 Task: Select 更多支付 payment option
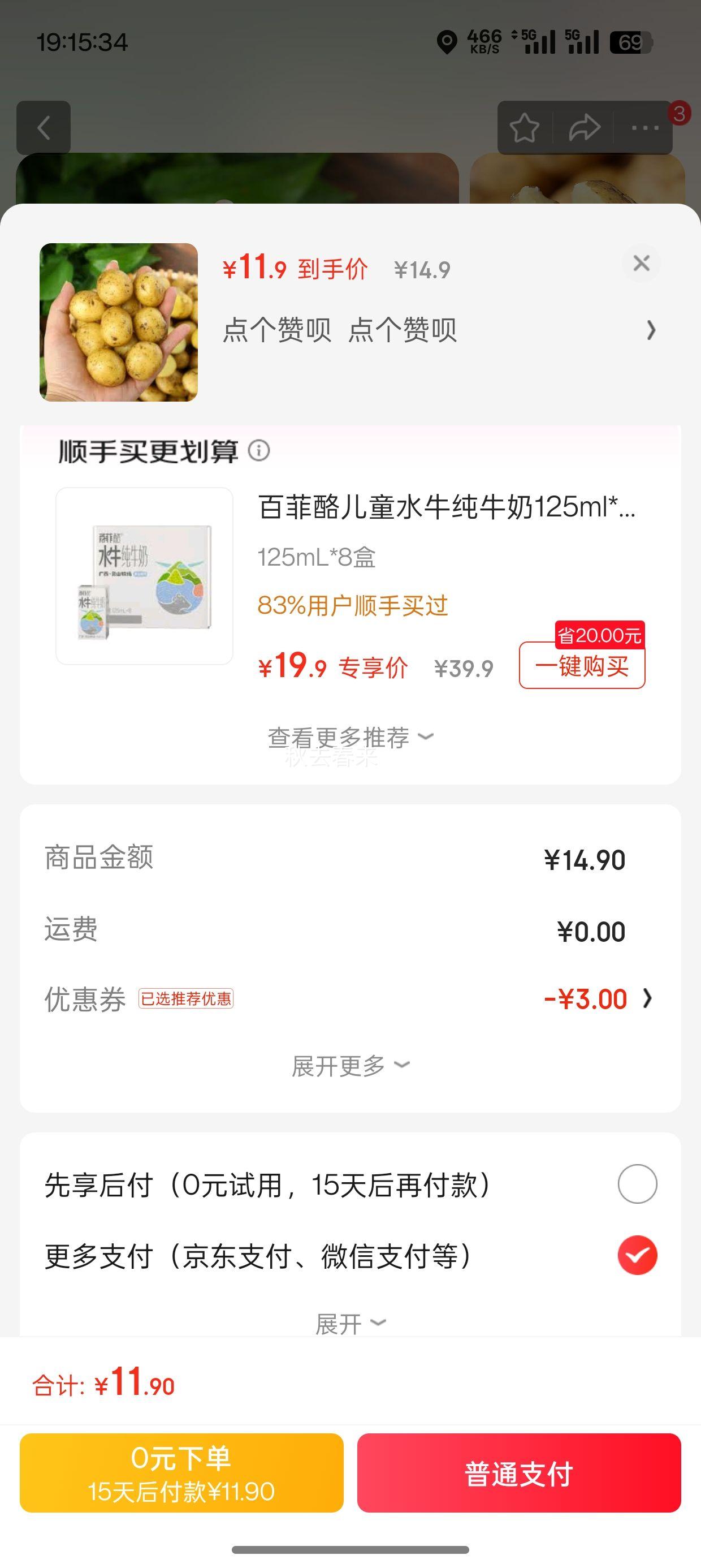coord(637,1256)
